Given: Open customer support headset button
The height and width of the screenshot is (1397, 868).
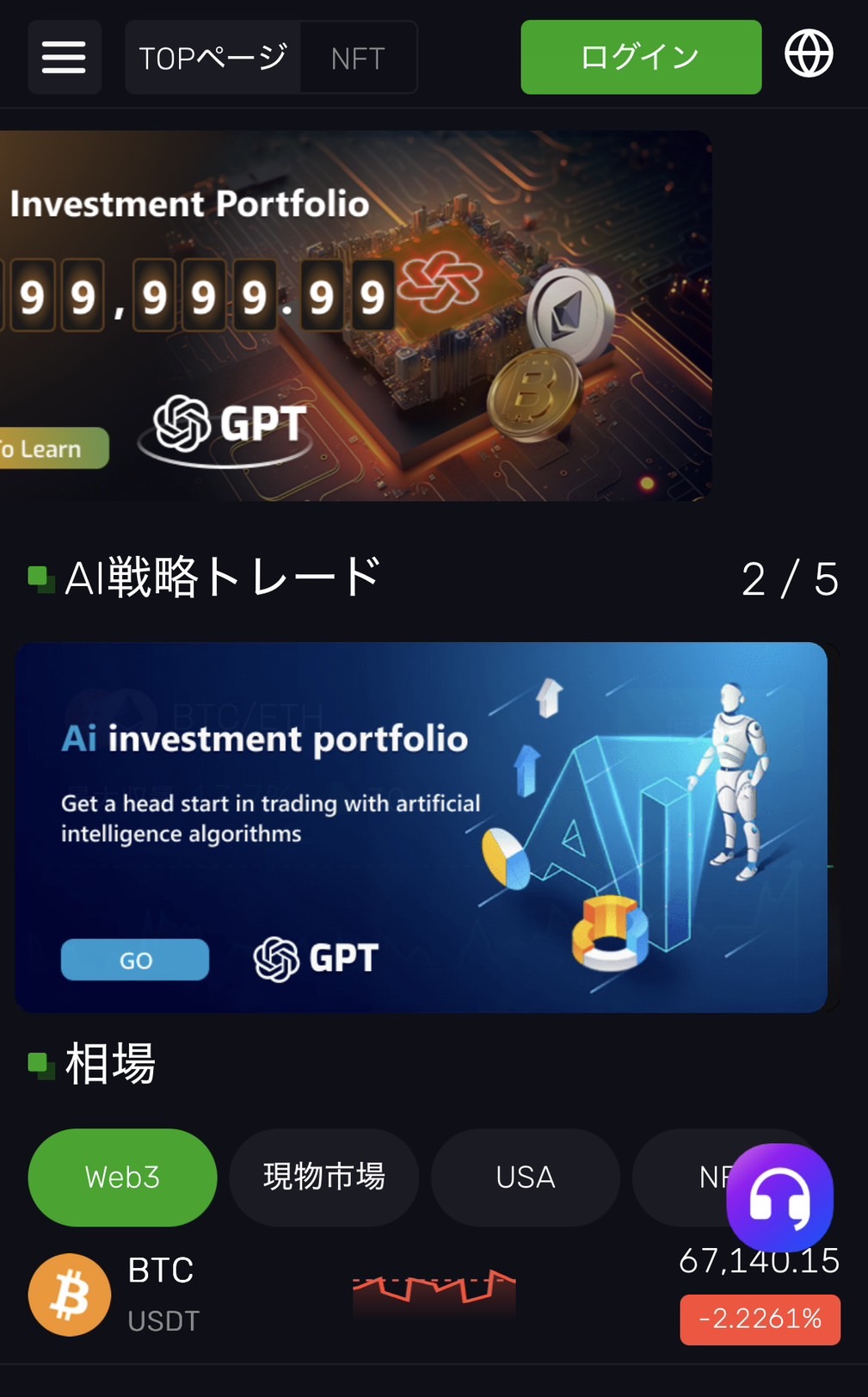Looking at the screenshot, I should point(779,1197).
